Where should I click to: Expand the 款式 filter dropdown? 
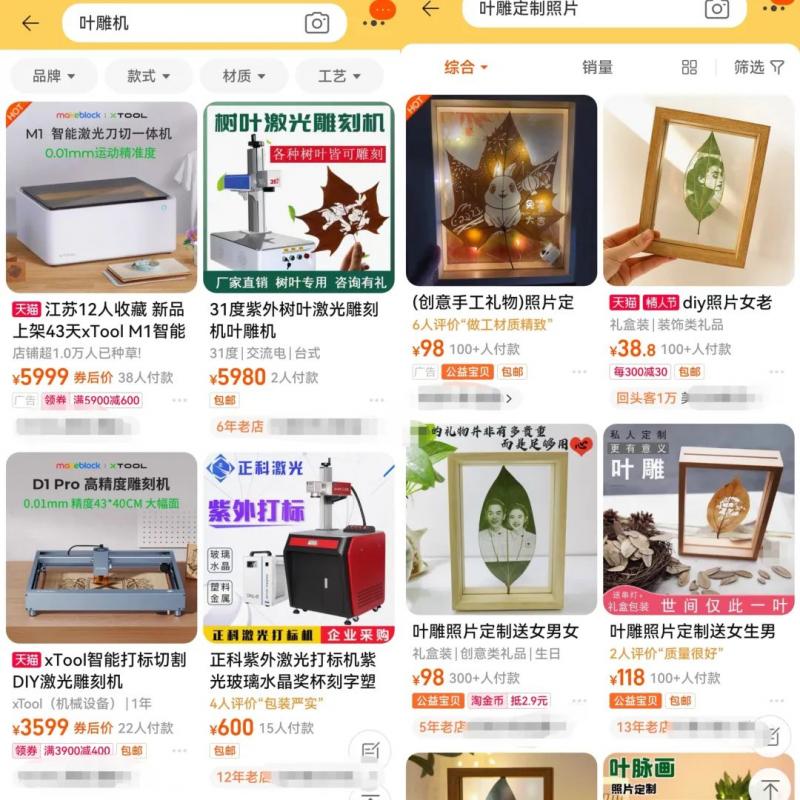click(148, 76)
